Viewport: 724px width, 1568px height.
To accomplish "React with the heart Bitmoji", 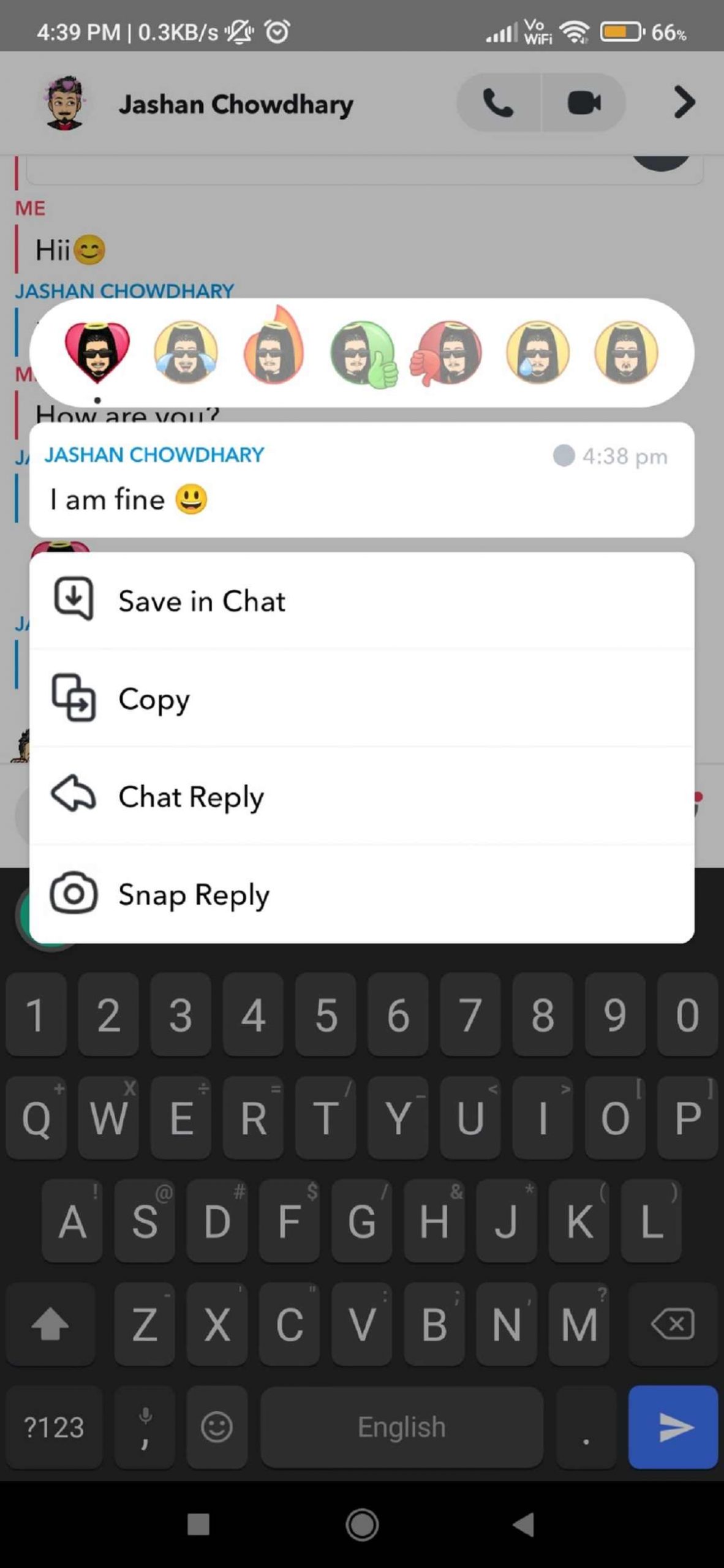I will tap(97, 352).
